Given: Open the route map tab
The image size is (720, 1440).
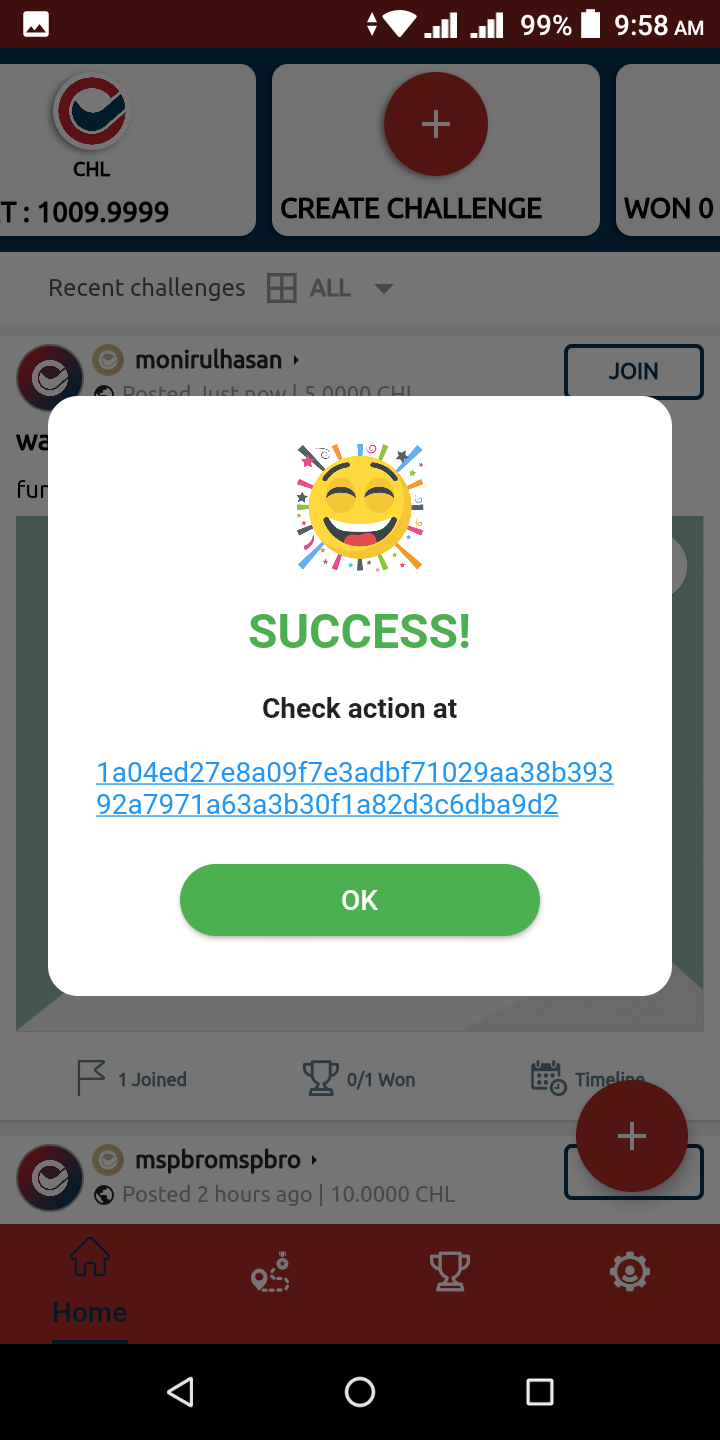Looking at the screenshot, I should coord(270,1273).
